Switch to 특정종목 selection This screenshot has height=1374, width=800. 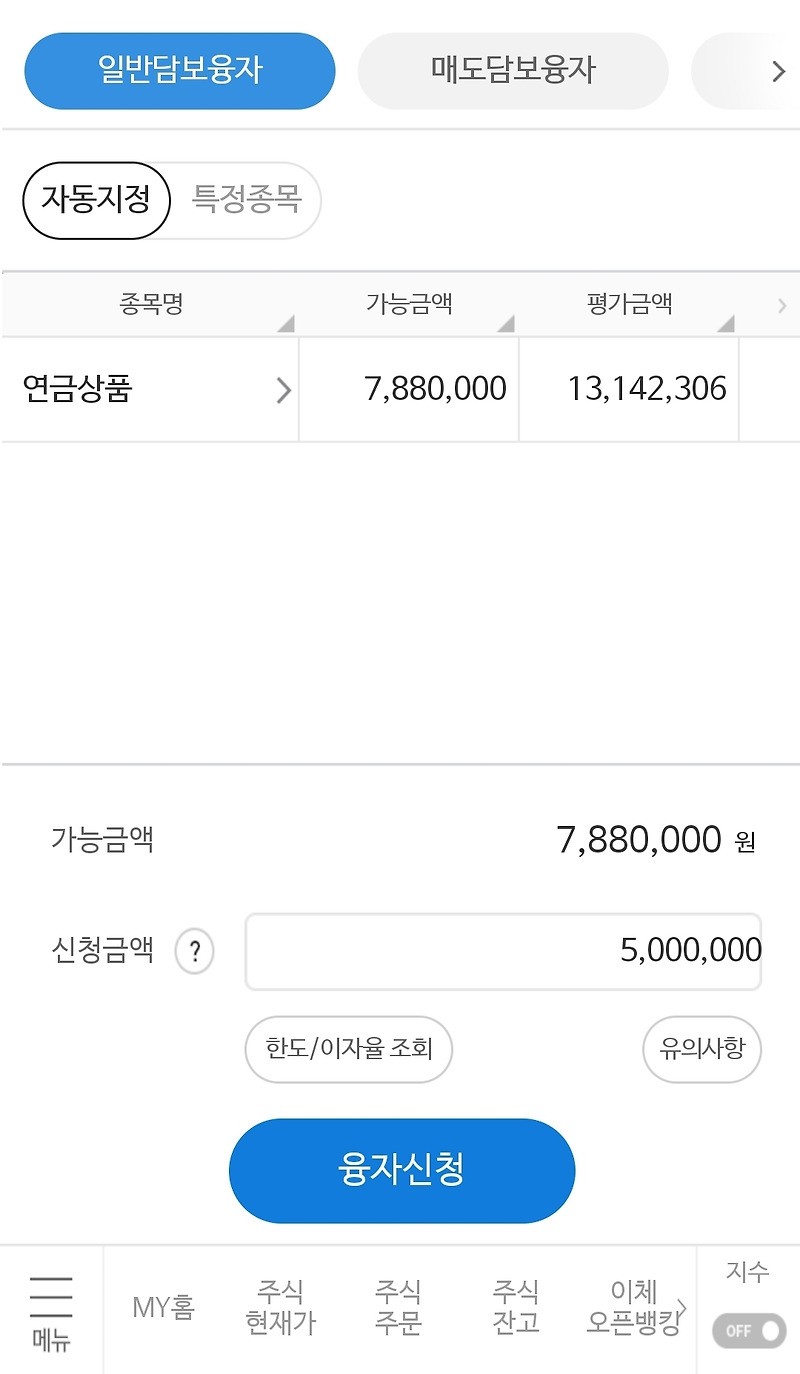pyautogui.click(x=247, y=200)
